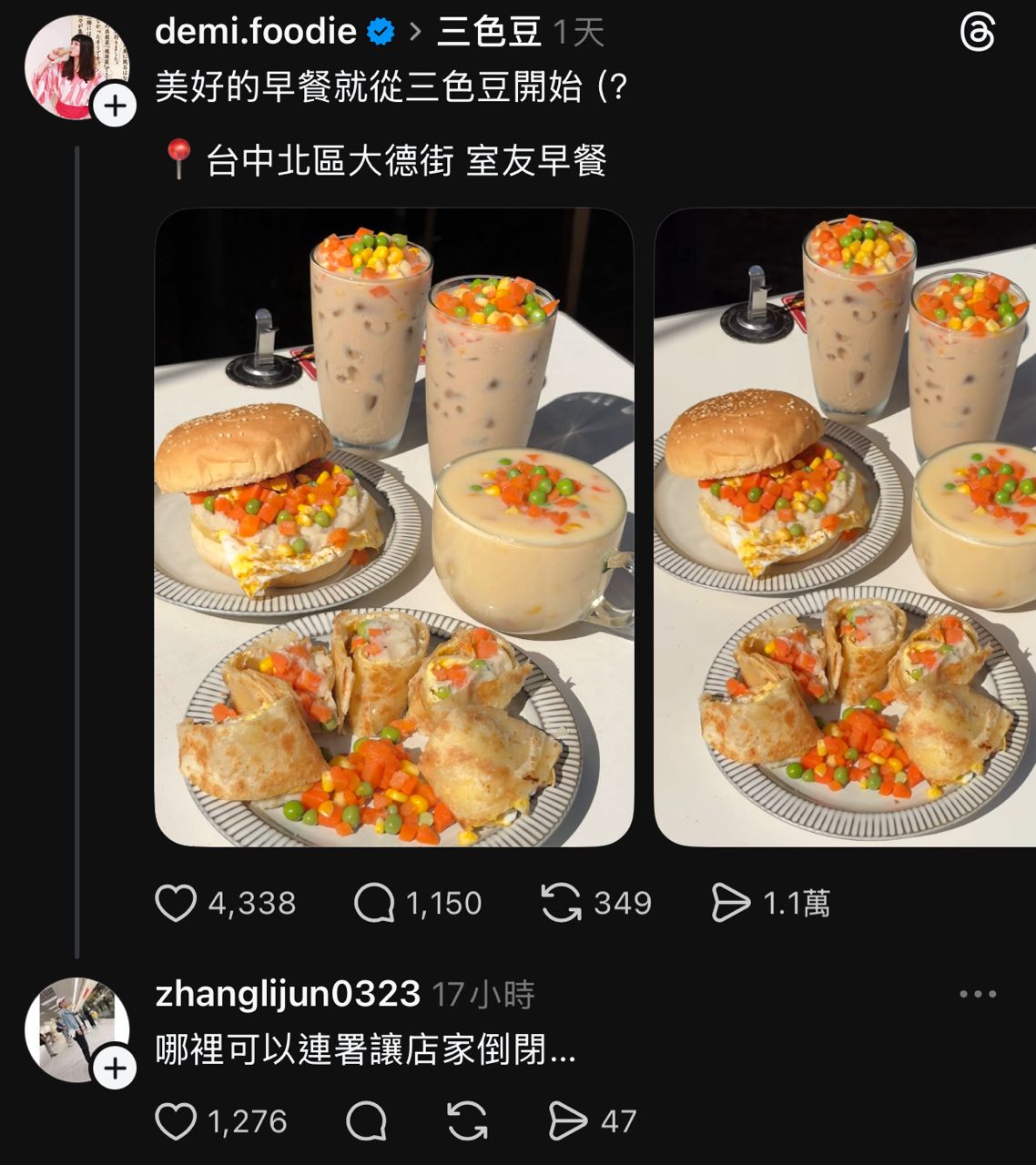Open the first breakfast photo
Screen dimensions: 1036x1165
coord(394,528)
